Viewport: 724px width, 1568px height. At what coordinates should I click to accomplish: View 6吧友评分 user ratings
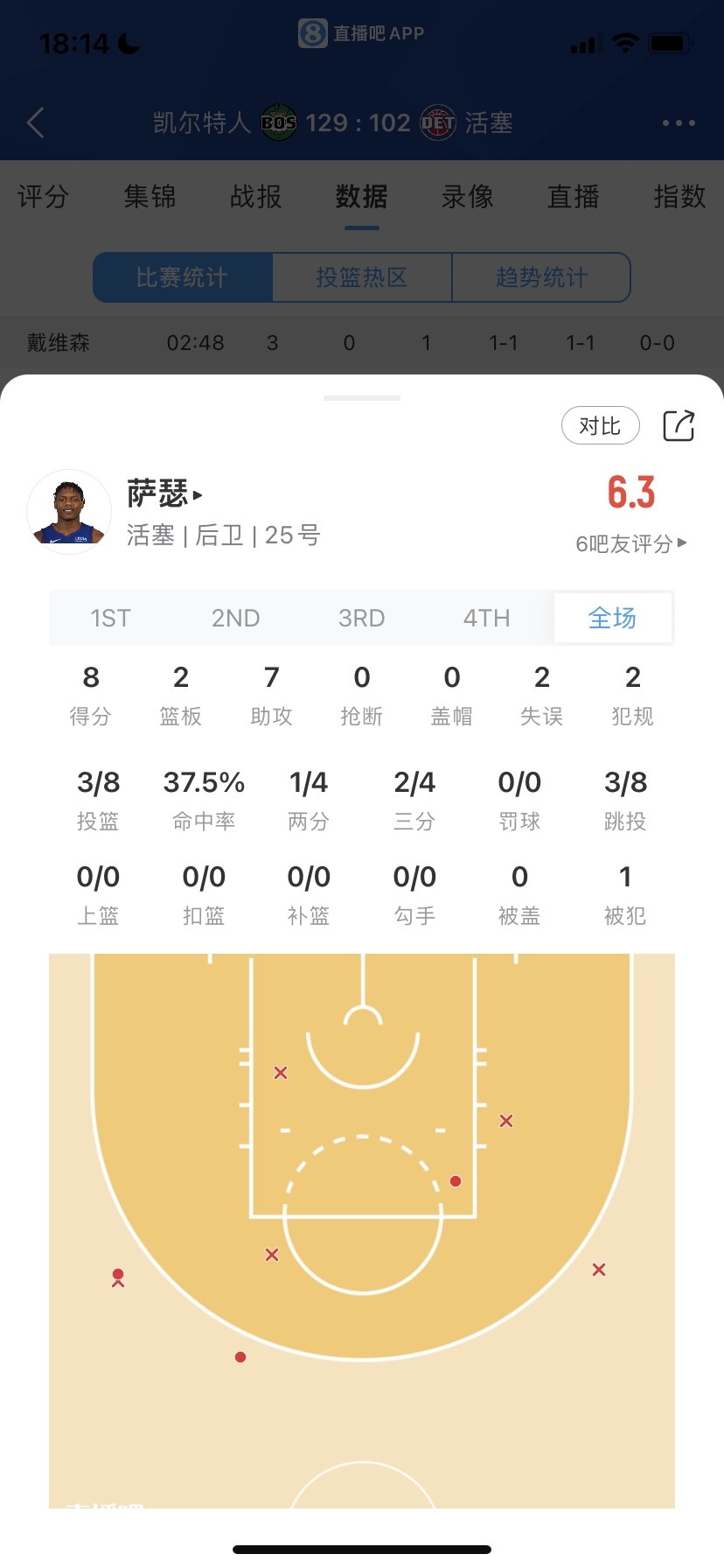630,544
